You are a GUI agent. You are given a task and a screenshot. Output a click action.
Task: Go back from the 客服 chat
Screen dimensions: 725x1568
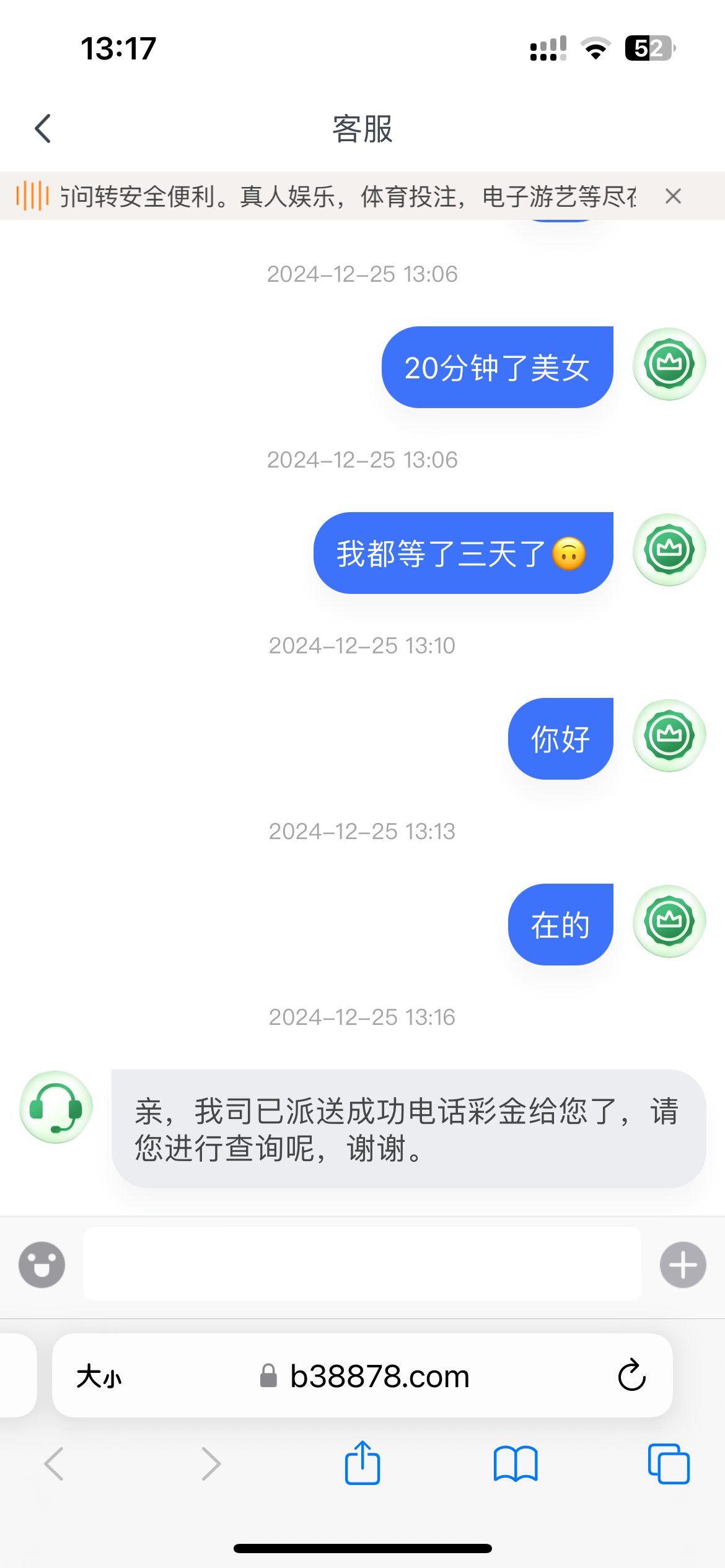[x=43, y=129]
